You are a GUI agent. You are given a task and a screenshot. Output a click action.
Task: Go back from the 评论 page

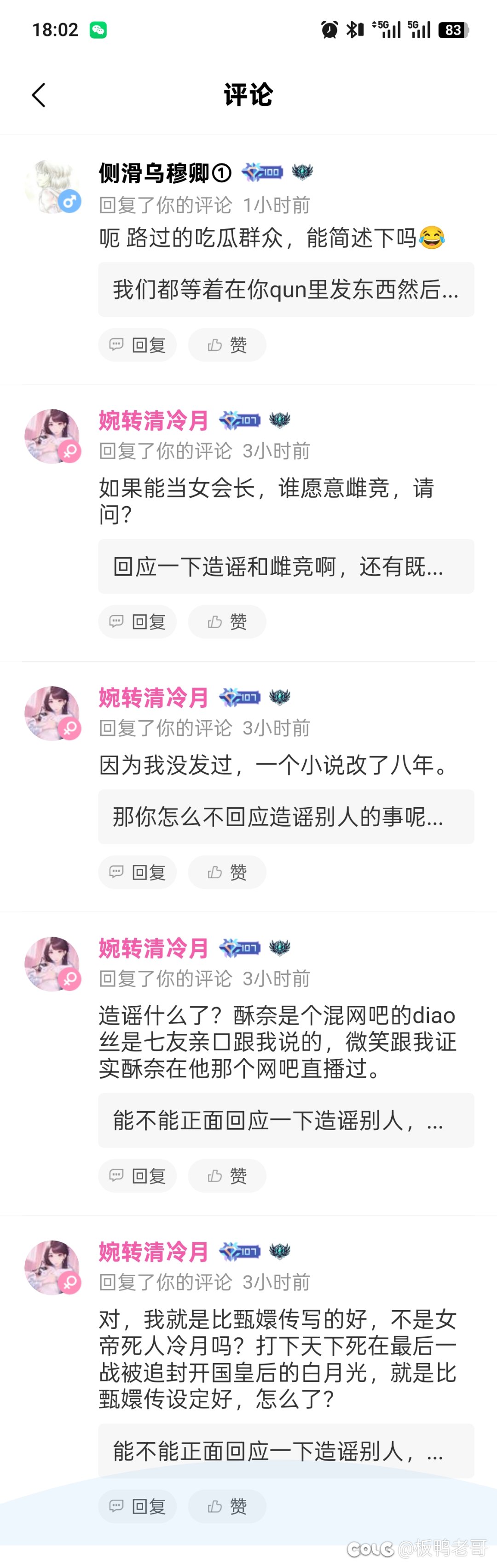39,95
